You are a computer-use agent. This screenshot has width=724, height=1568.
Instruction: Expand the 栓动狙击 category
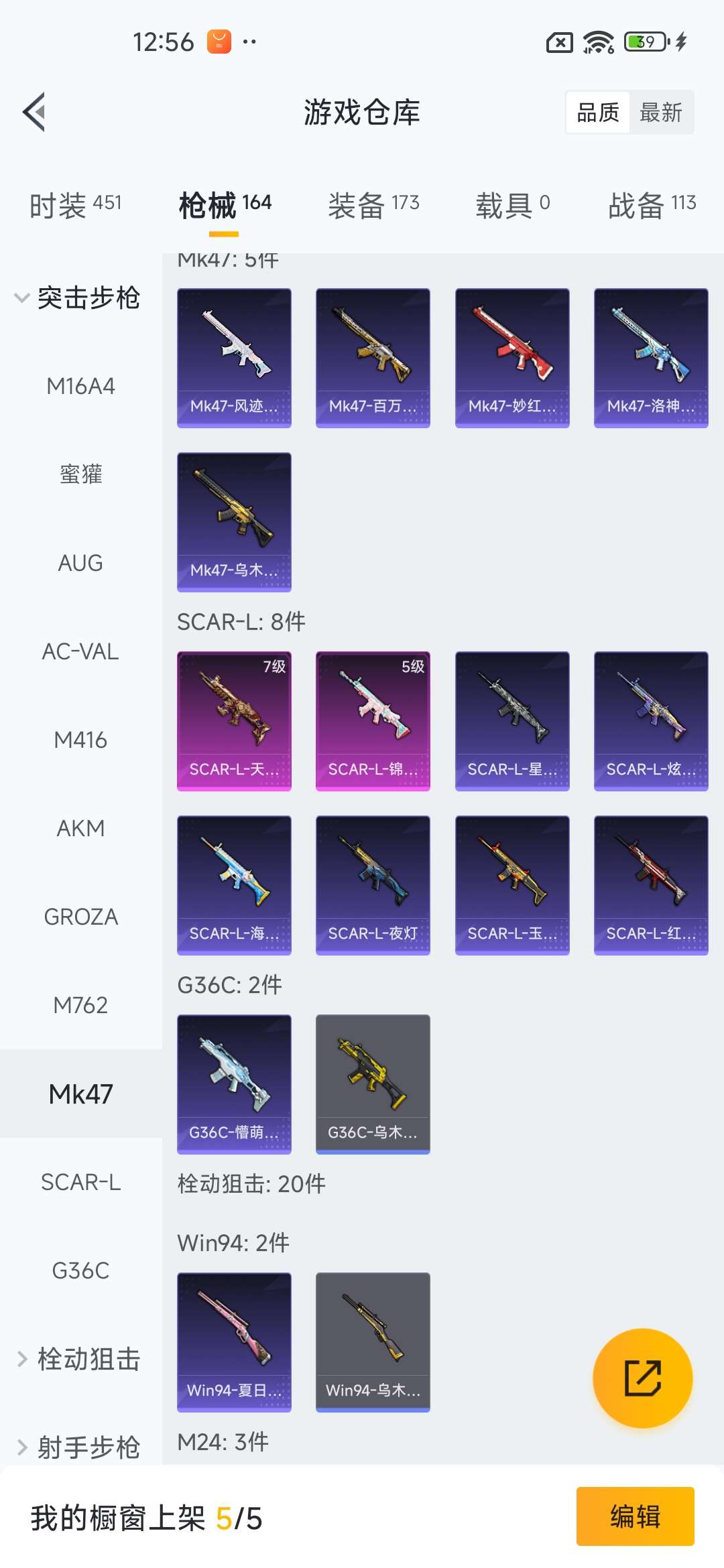click(80, 1359)
